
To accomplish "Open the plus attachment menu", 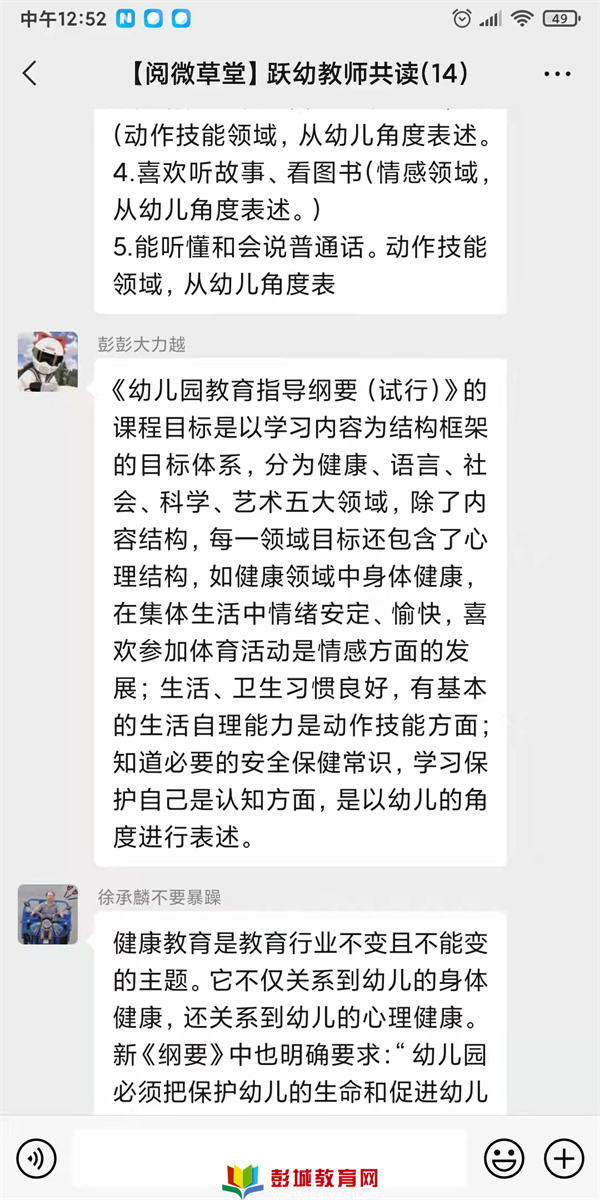I will (563, 1159).
